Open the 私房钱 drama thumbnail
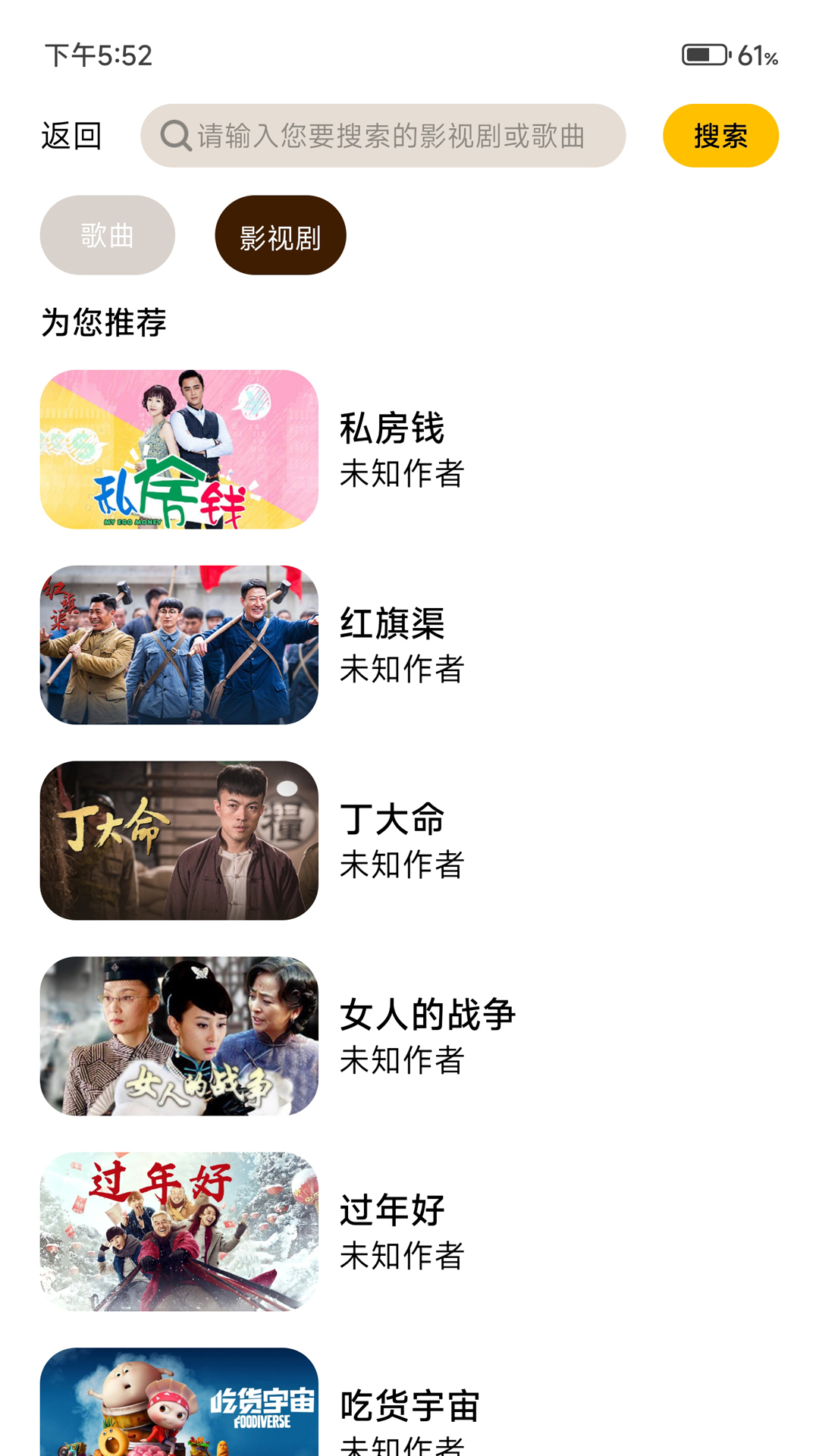This screenshot has height=1456, width=819. pyautogui.click(x=179, y=449)
